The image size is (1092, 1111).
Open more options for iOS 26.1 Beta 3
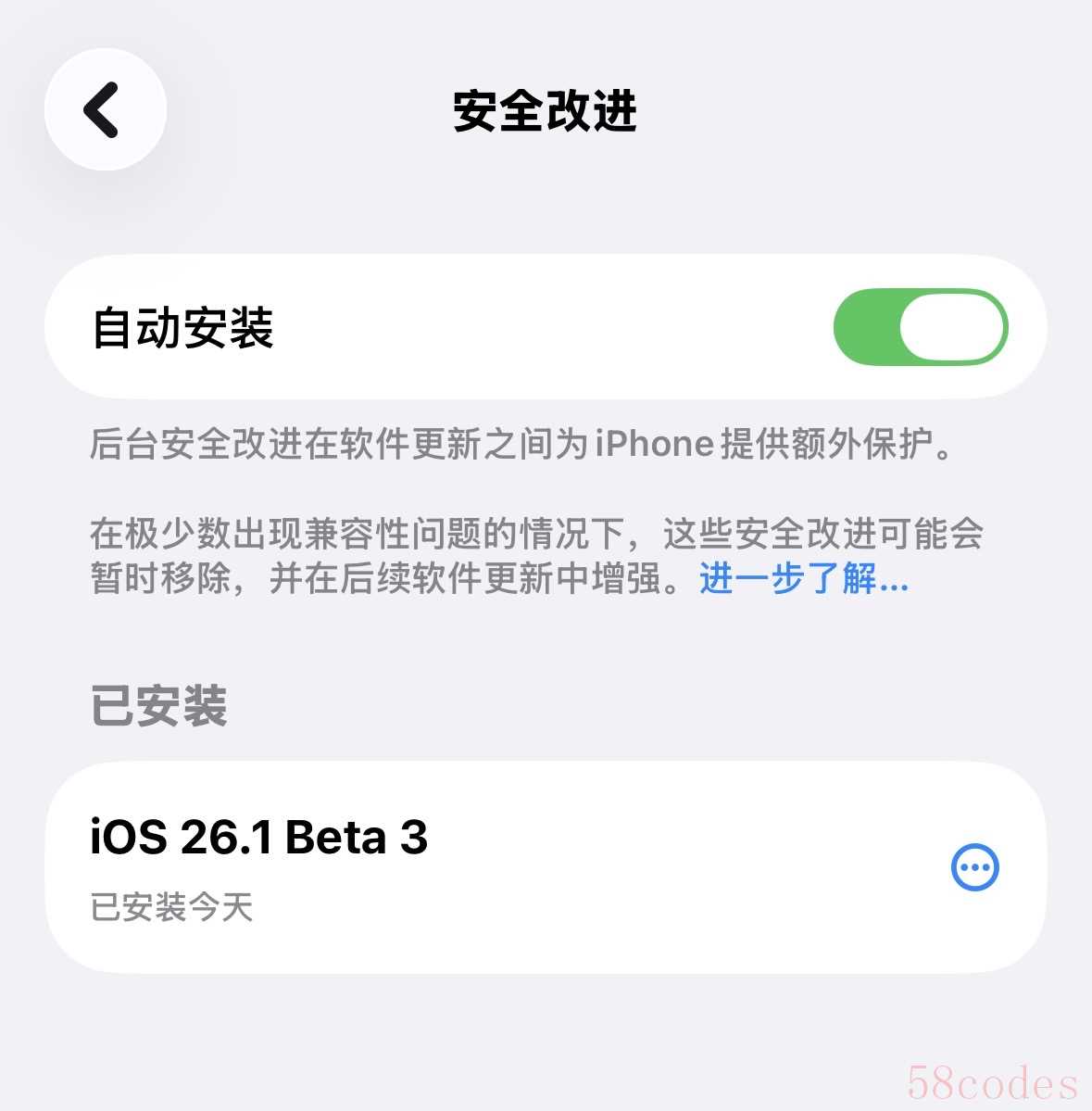point(974,868)
